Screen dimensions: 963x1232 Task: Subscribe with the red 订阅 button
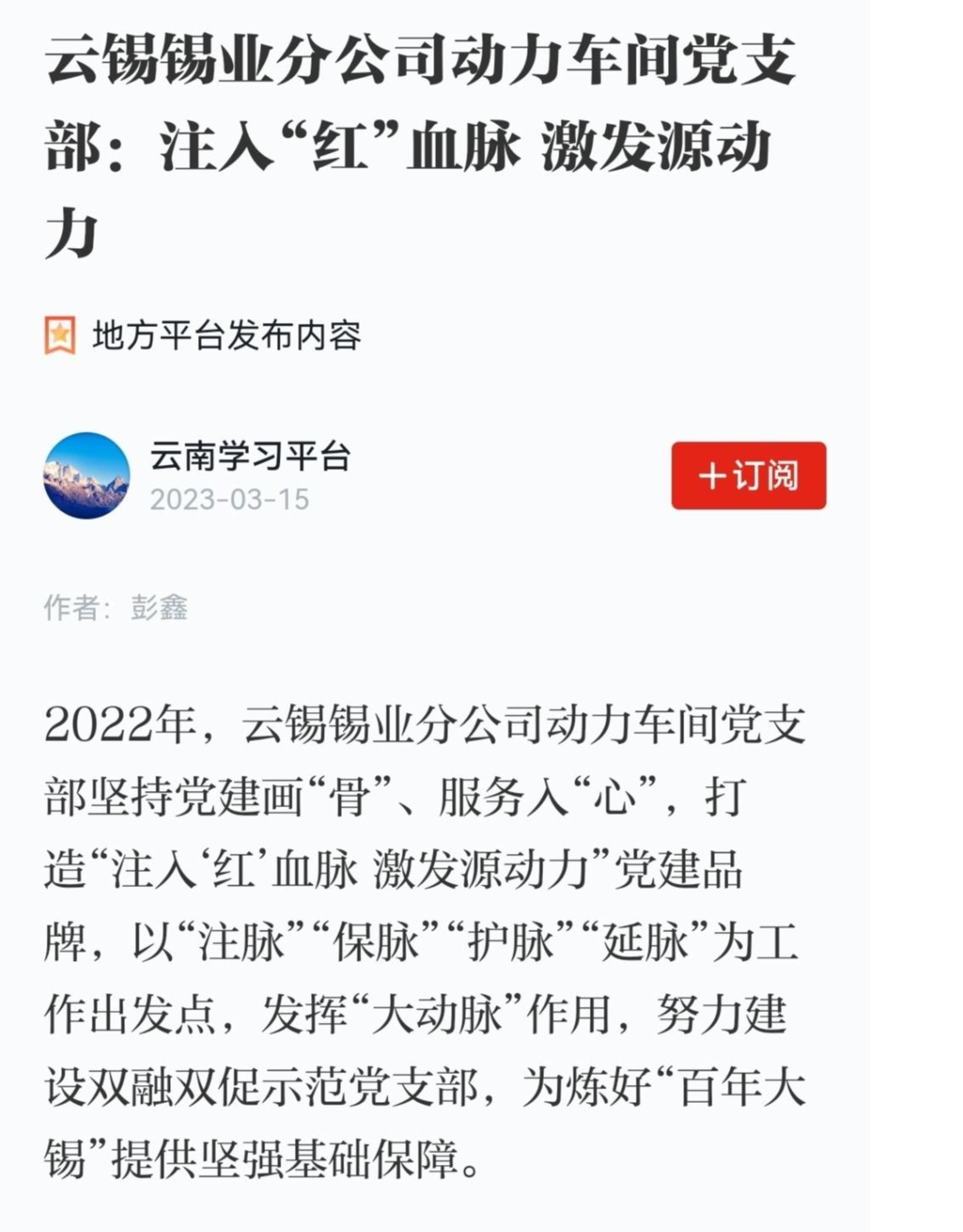coord(748,476)
